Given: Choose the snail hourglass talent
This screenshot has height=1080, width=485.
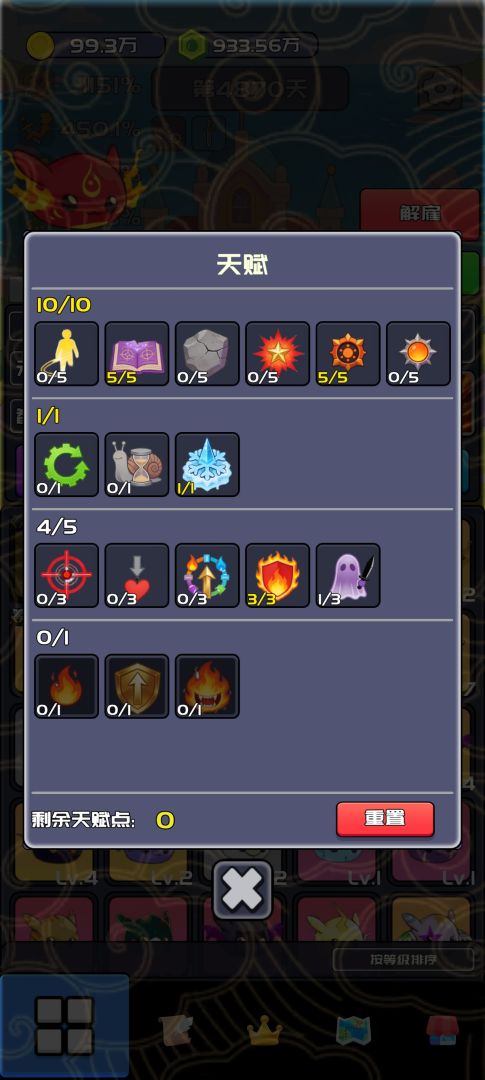Looking at the screenshot, I should pyautogui.click(x=137, y=464).
